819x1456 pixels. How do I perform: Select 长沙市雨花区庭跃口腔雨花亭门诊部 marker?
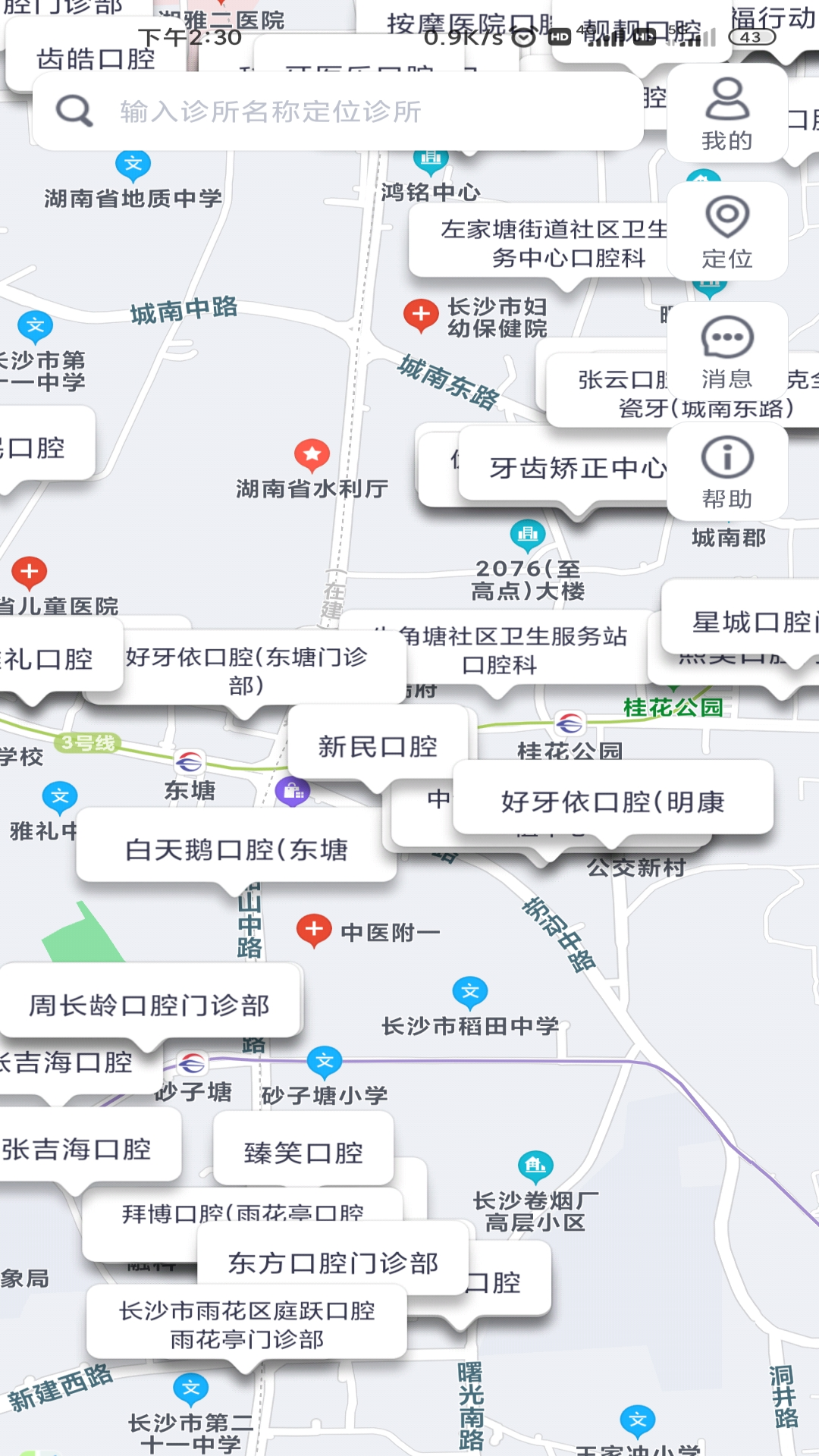pyautogui.click(x=246, y=1325)
